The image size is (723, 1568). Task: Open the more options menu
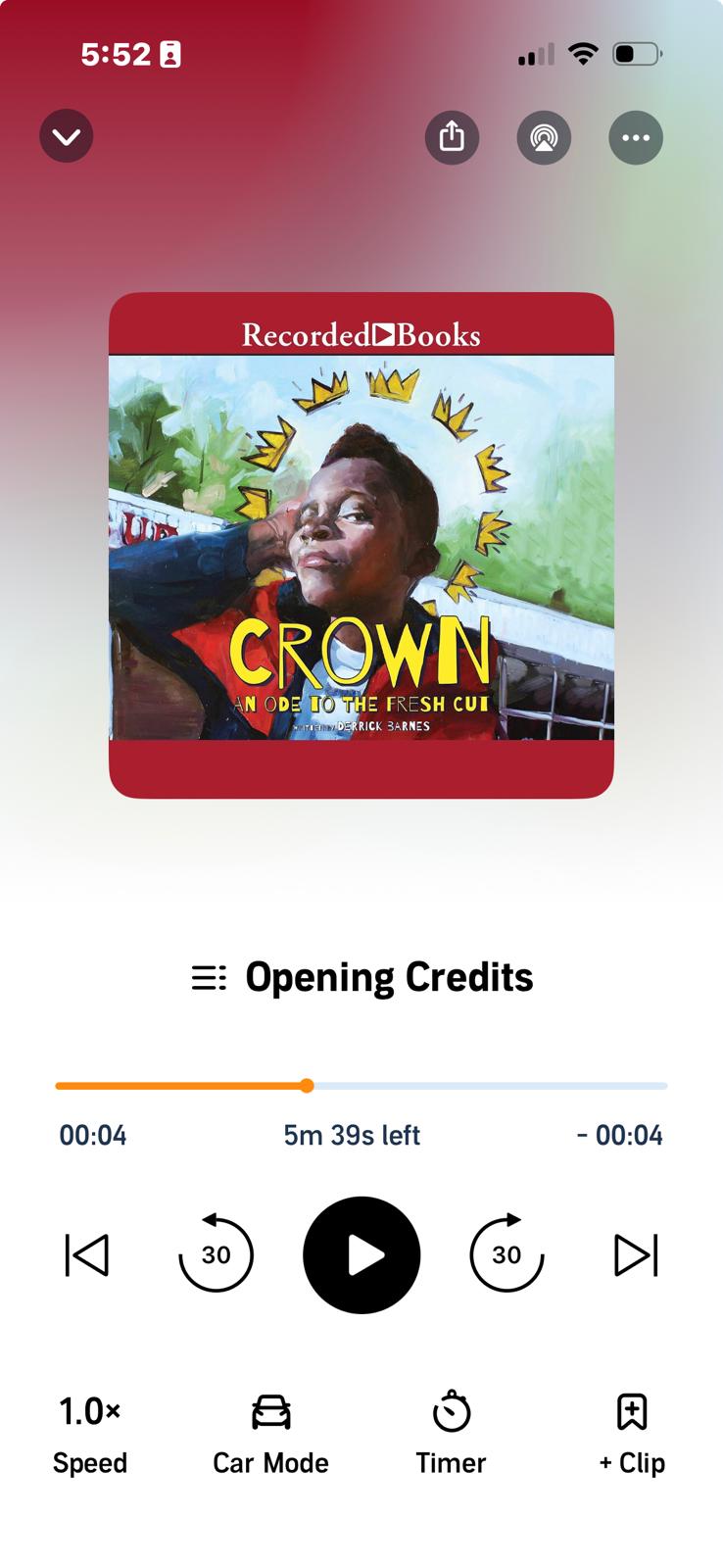pos(636,137)
